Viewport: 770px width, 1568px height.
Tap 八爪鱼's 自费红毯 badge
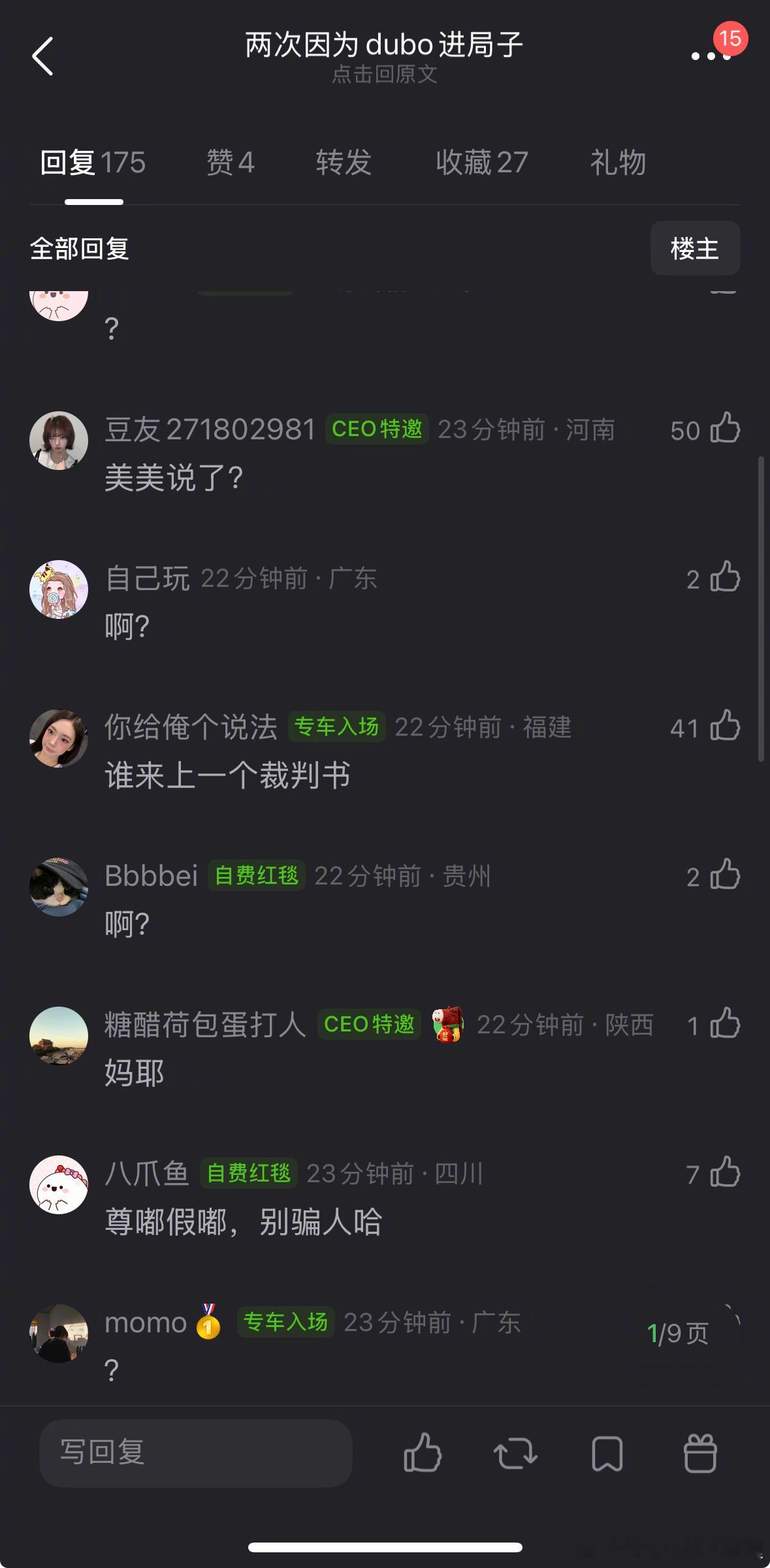248,1173
